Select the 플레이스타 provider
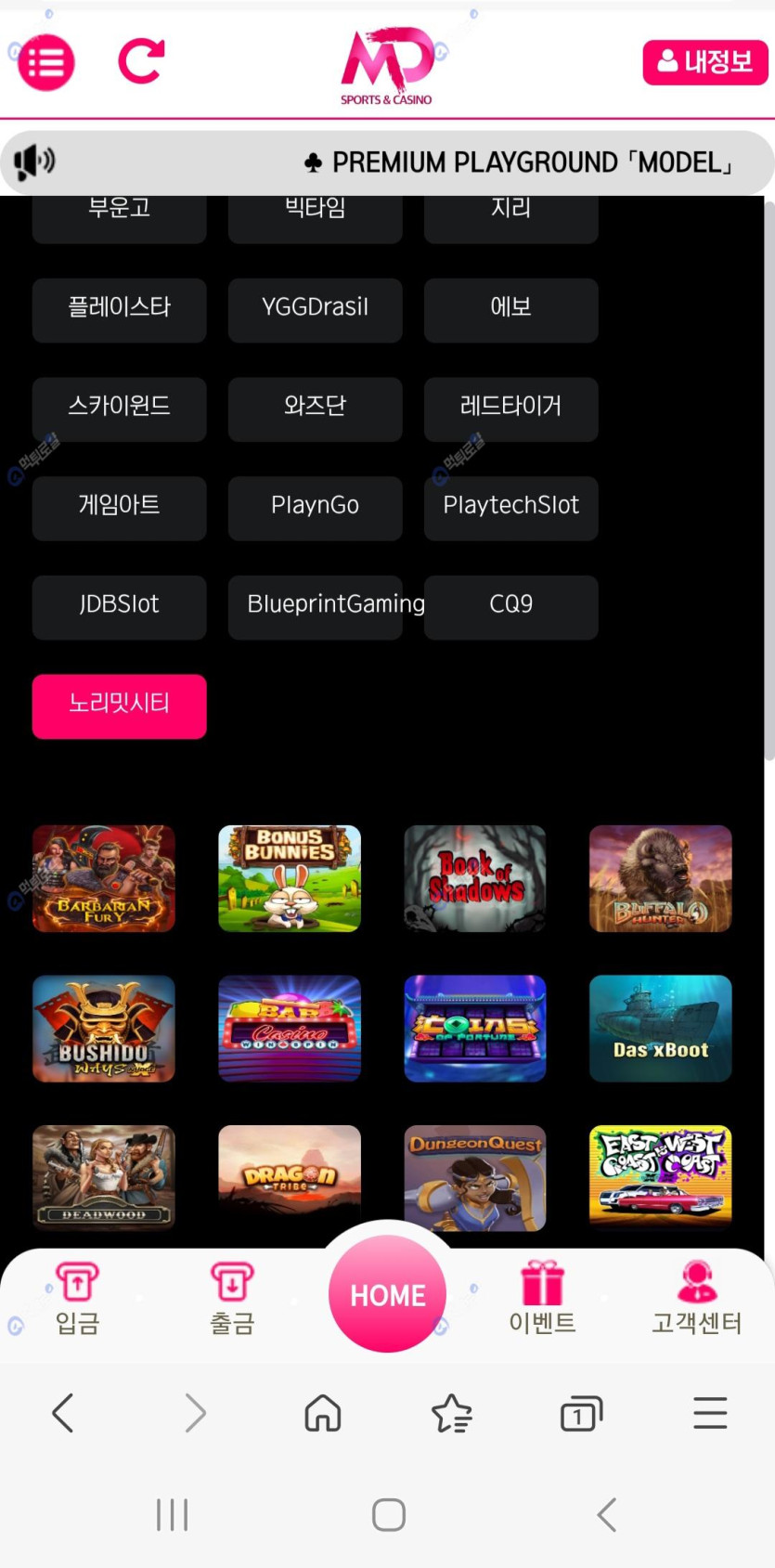 tap(119, 309)
